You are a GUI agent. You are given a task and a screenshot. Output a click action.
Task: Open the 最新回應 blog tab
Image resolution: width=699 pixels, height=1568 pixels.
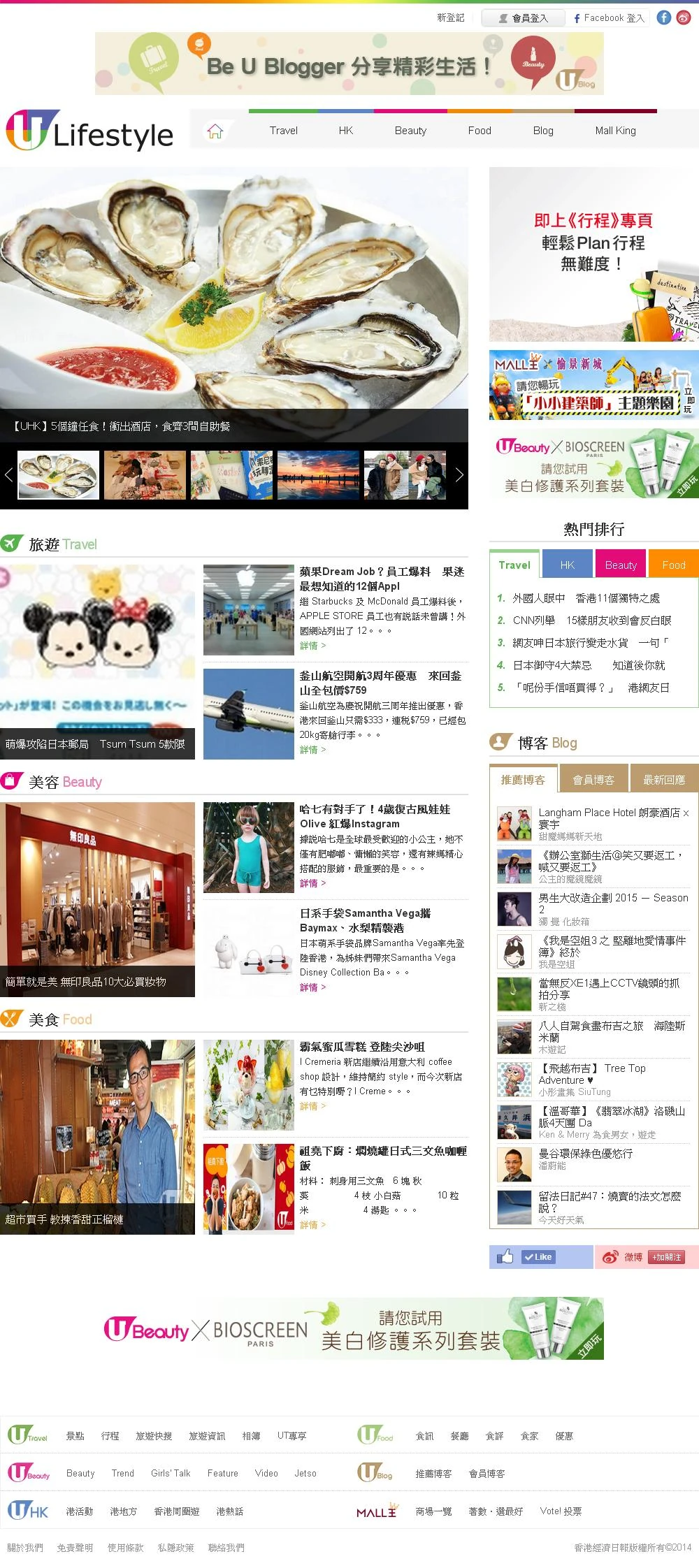tap(663, 780)
